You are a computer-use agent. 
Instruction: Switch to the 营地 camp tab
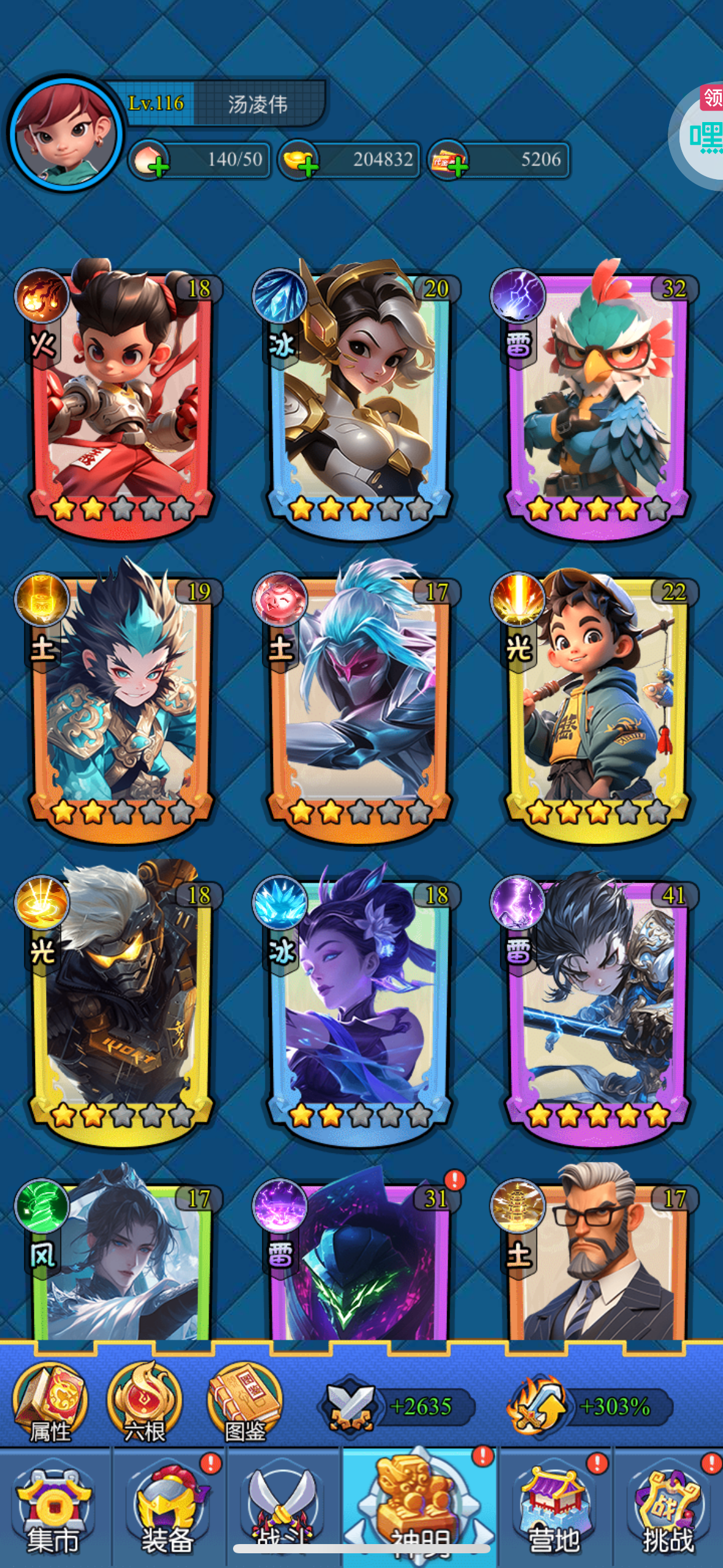point(555,1509)
